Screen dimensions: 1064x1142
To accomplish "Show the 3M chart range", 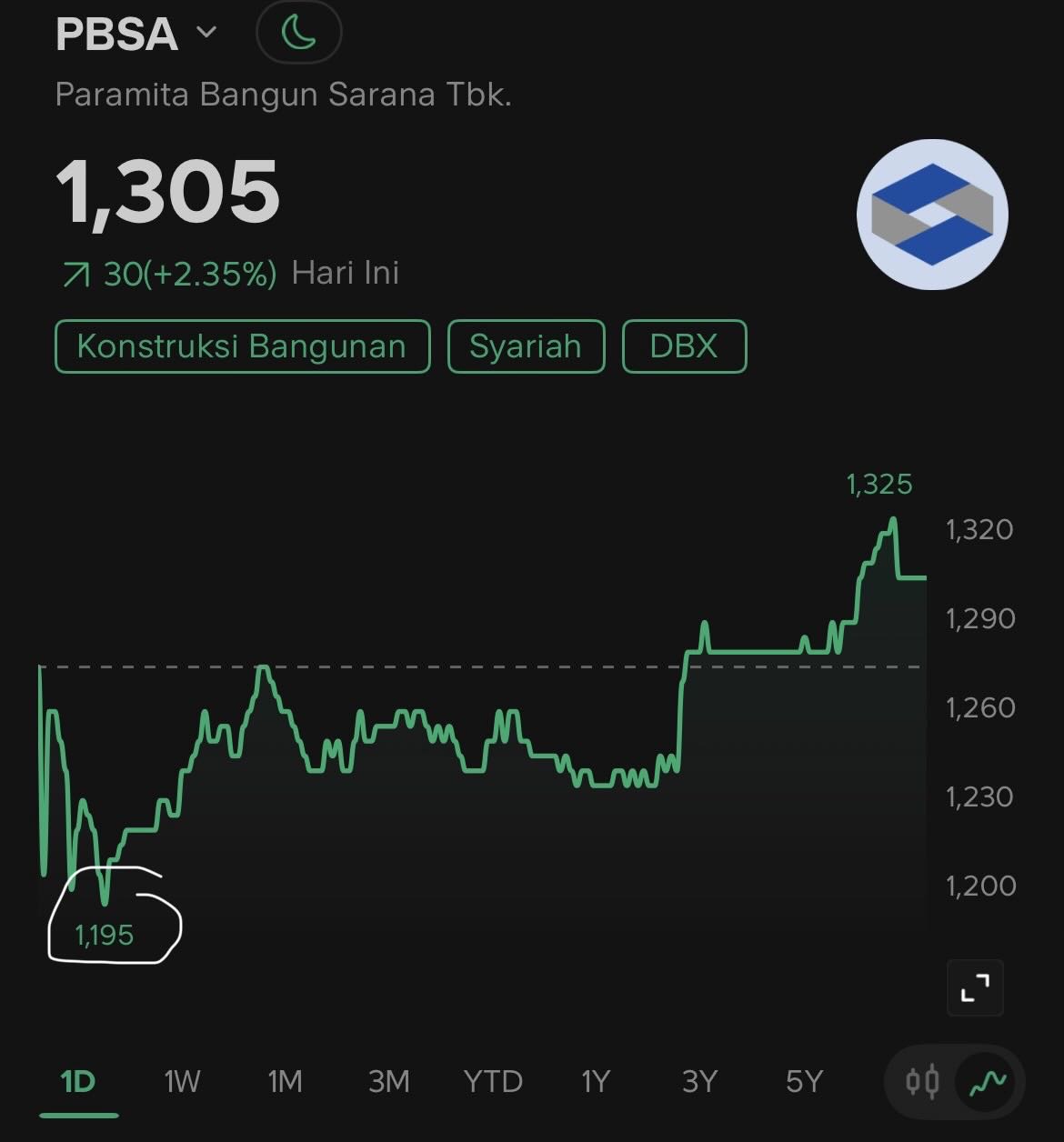I will click(389, 1082).
